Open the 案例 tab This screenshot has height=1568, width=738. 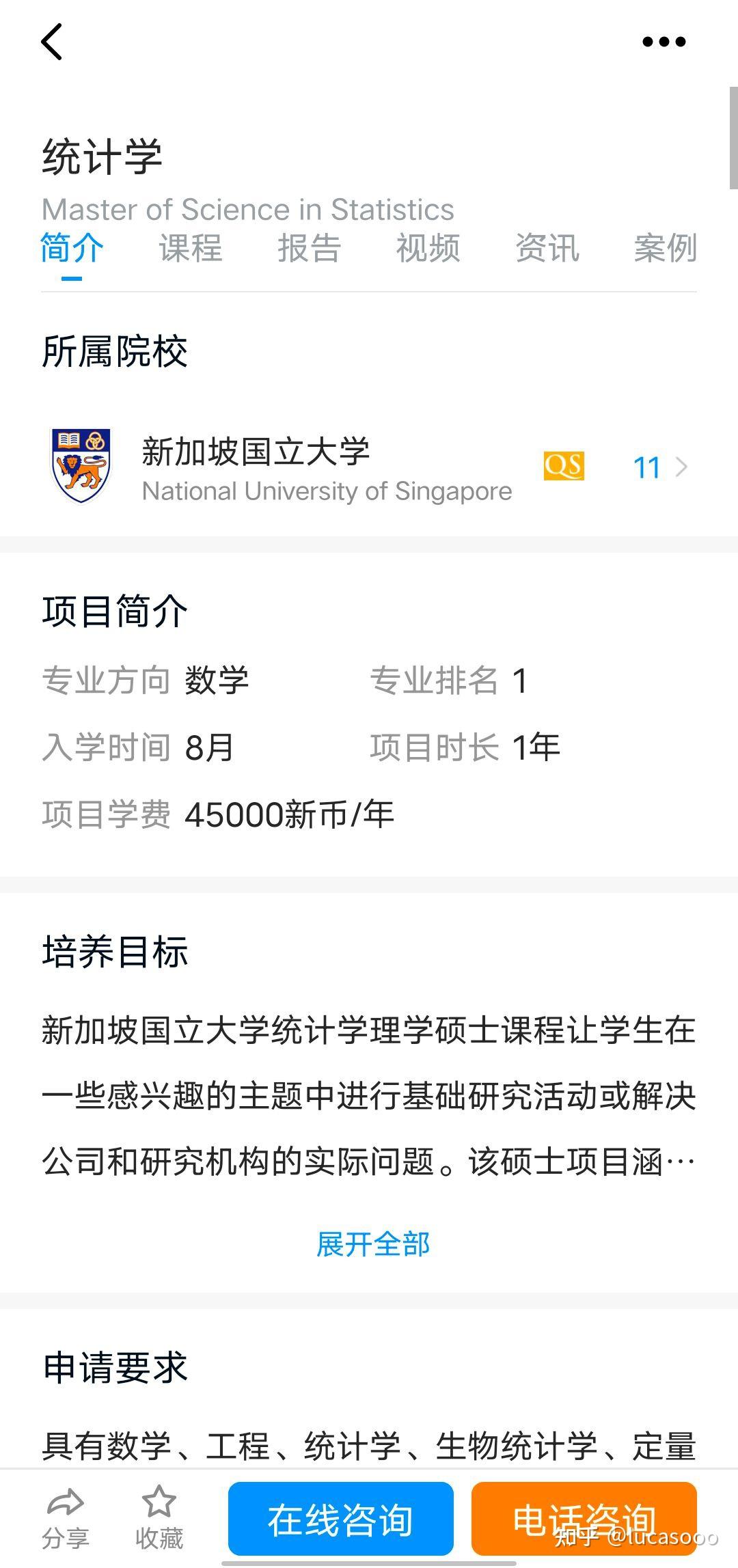point(666,250)
